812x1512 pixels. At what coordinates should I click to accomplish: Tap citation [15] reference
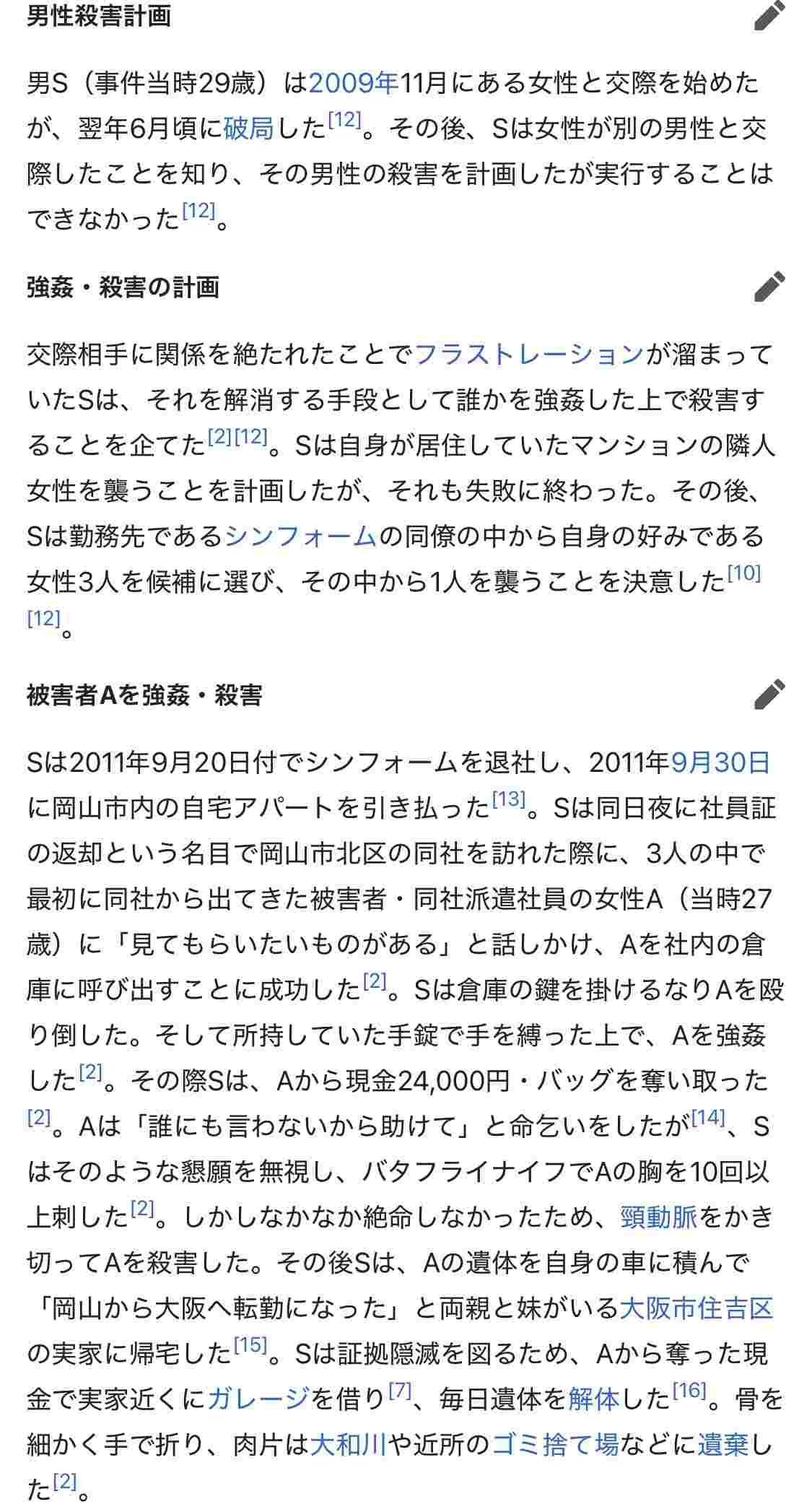250,1346
